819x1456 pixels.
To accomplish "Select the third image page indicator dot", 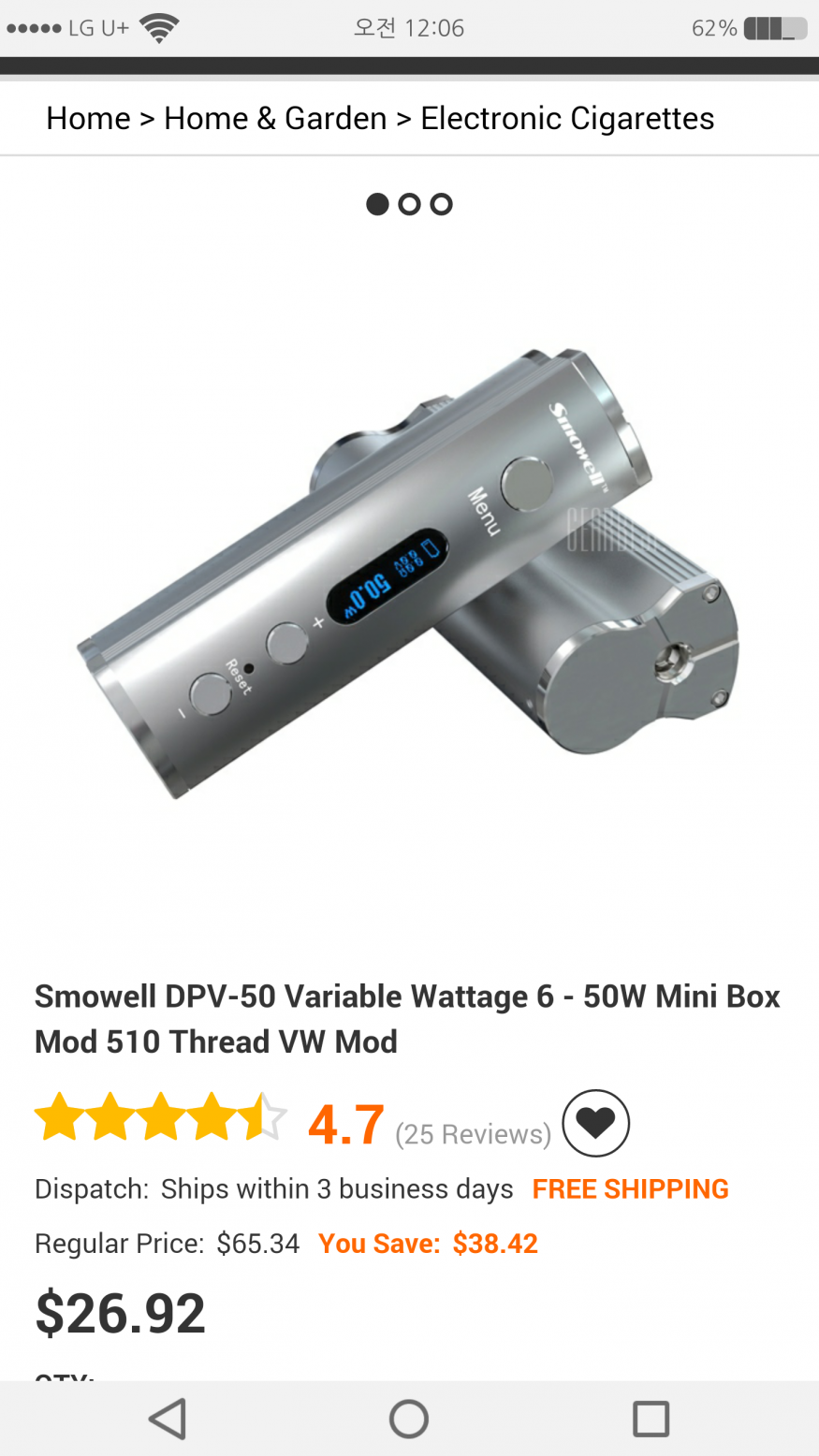I will (441, 204).
